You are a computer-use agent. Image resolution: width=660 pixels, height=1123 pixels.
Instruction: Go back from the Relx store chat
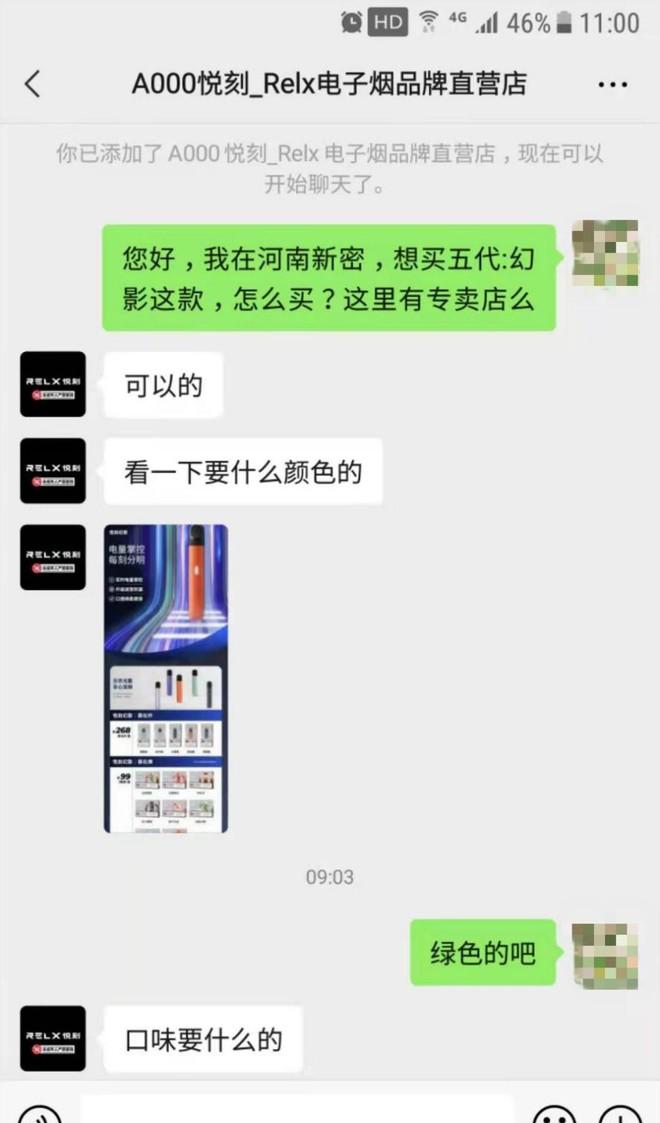[x=33, y=83]
